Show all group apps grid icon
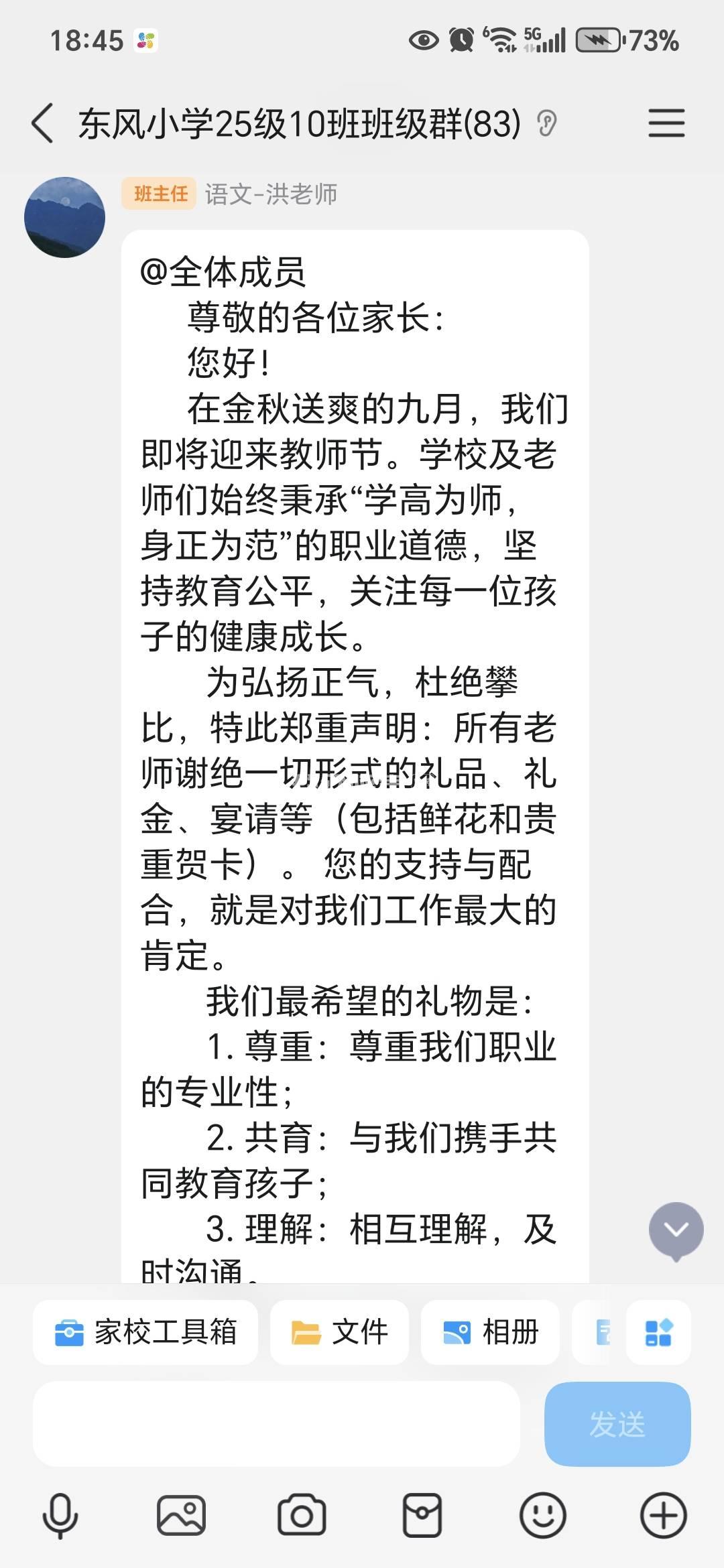 (658, 1332)
